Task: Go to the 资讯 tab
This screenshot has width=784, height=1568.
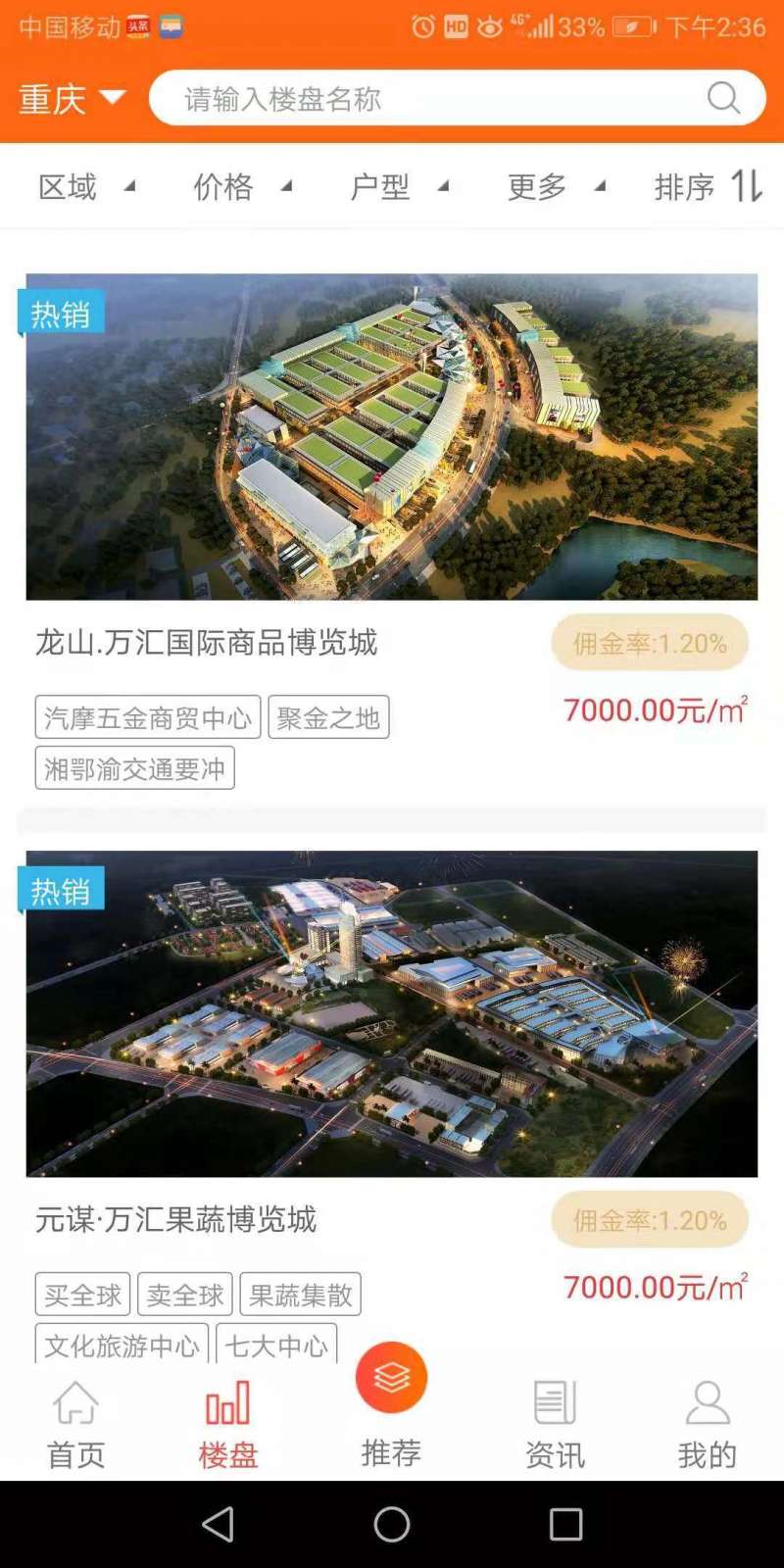Action: (555, 1426)
